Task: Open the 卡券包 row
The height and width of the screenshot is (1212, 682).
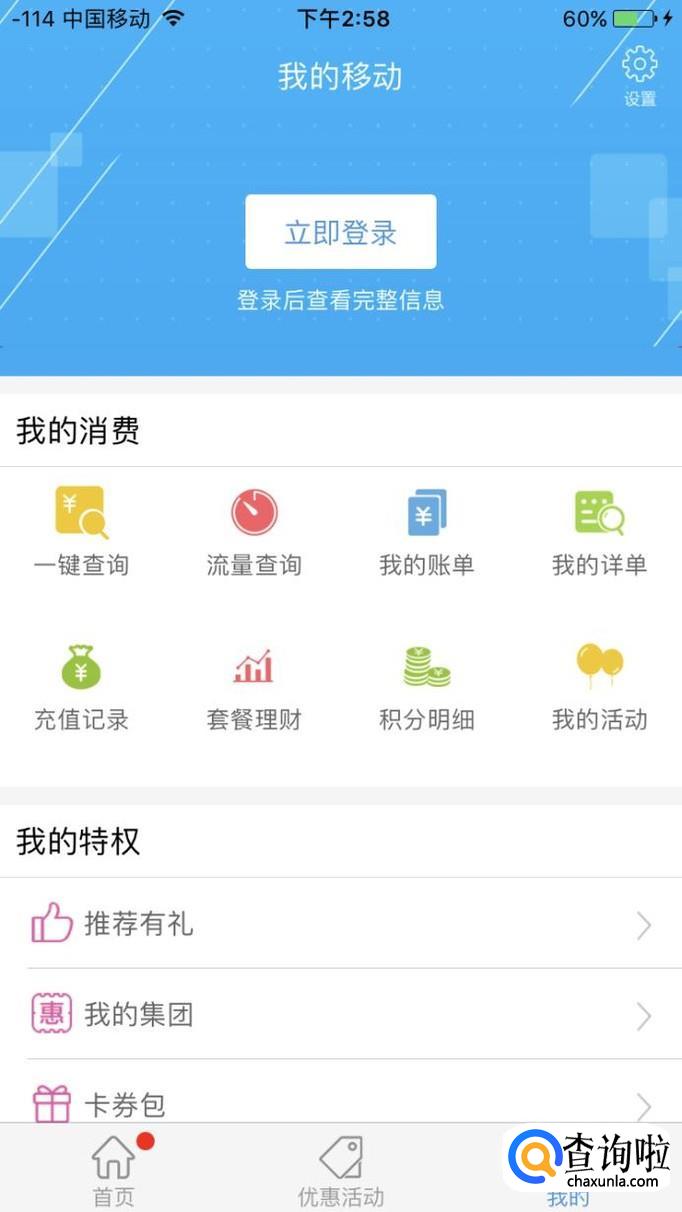Action: [341, 1104]
